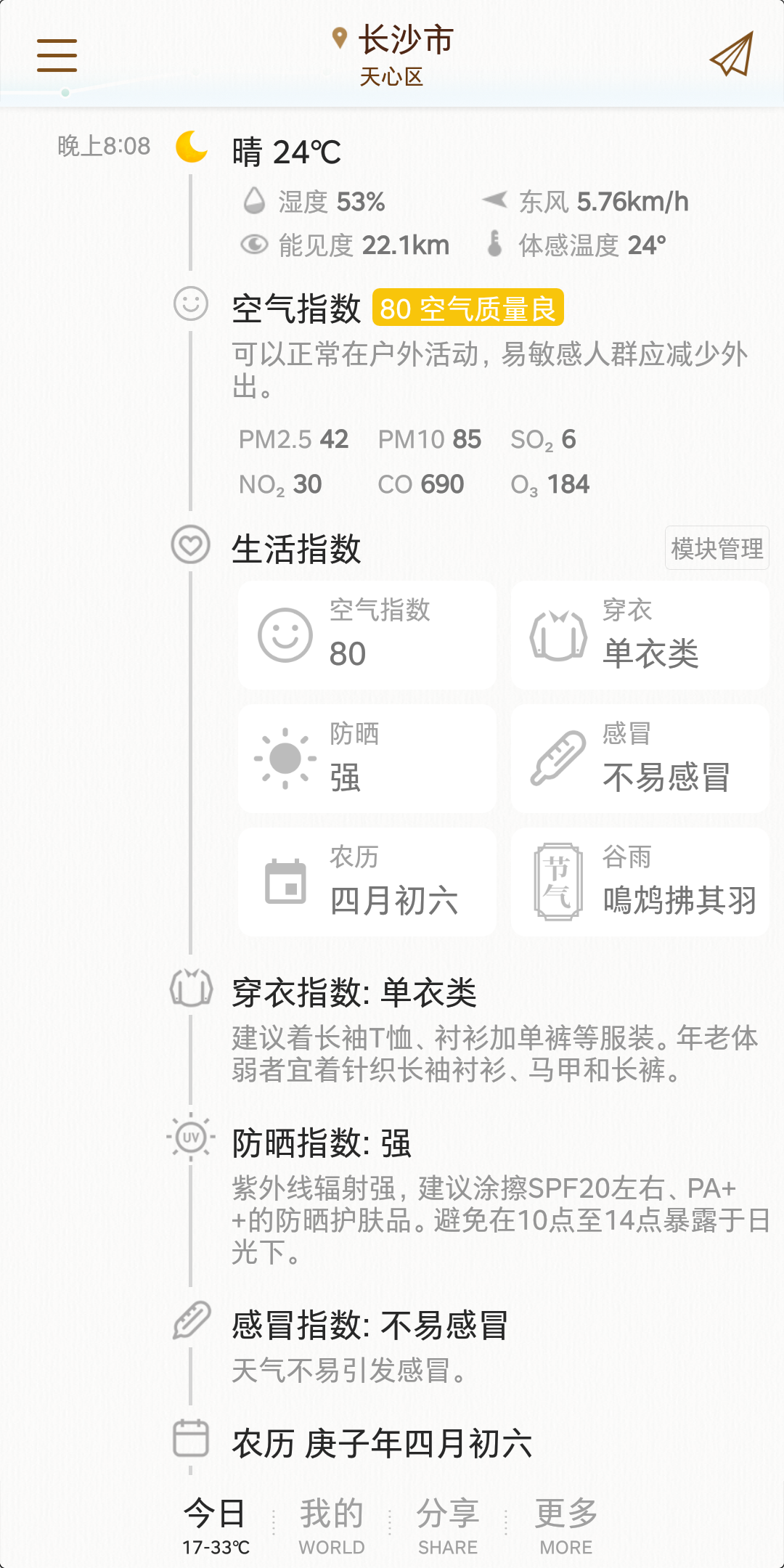The width and height of the screenshot is (784, 1568).
Task: Open the 农历 四月初六 card
Action: click(367, 882)
